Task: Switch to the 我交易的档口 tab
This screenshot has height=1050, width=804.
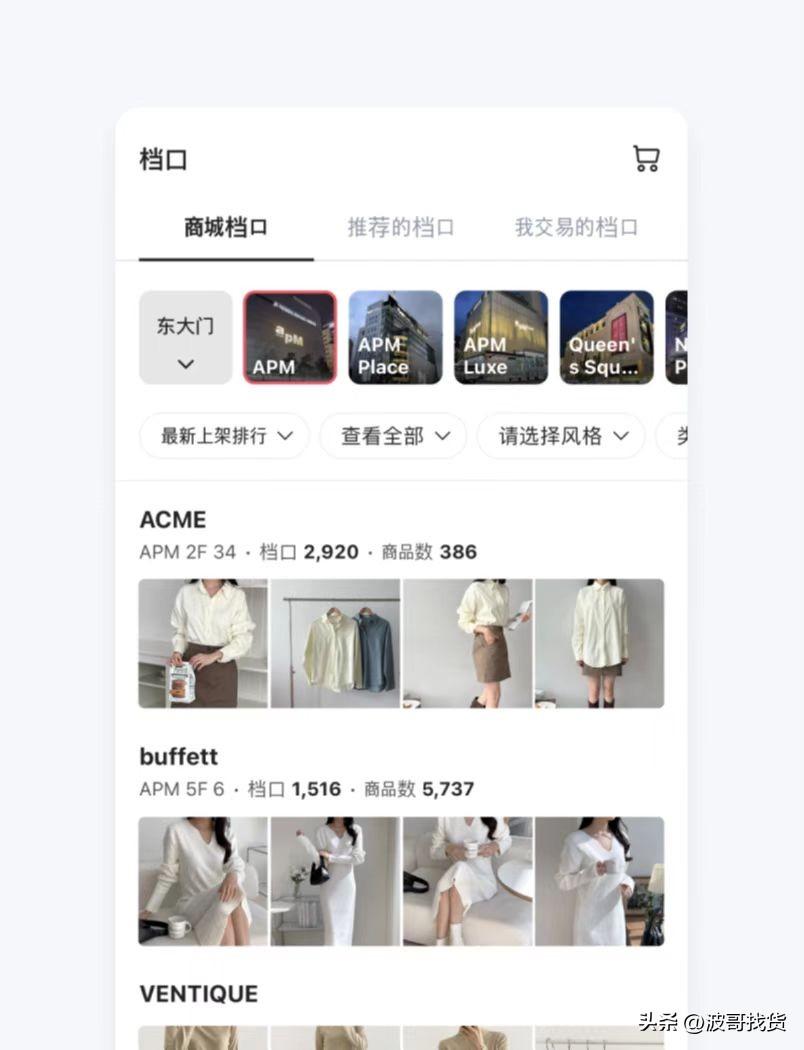Action: tap(576, 228)
